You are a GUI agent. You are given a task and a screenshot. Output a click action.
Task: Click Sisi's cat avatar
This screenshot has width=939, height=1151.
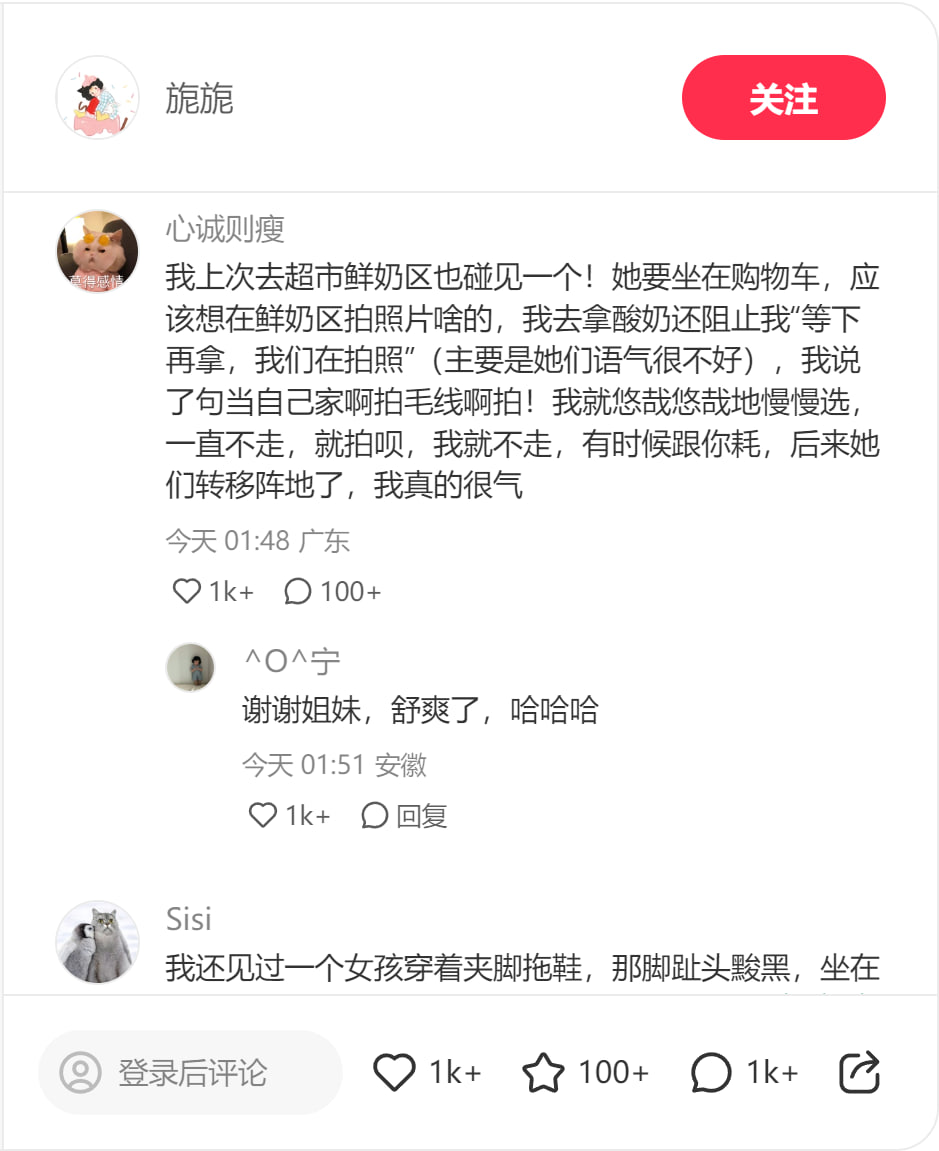click(97, 940)
